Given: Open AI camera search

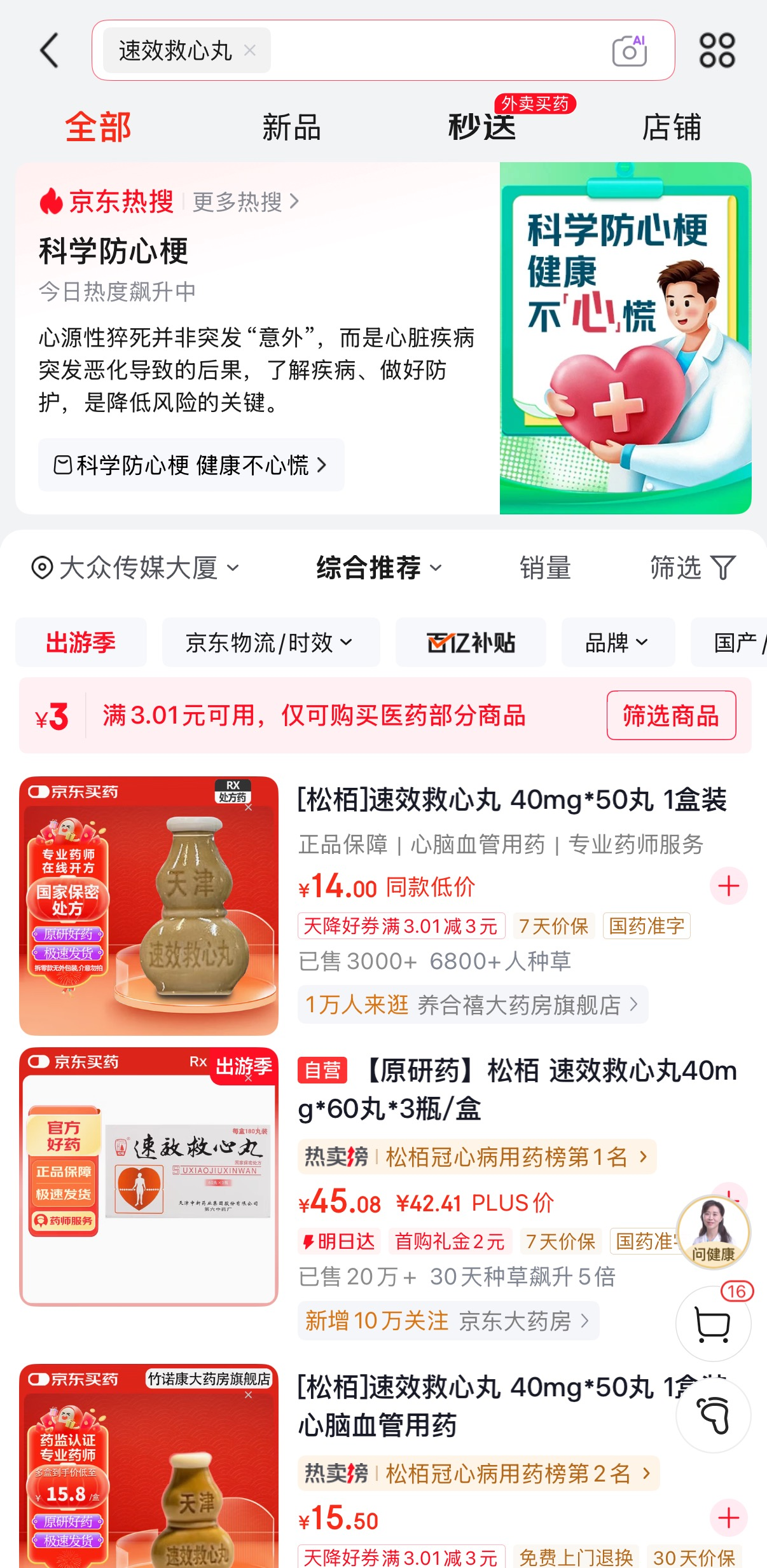Looking at the screenshot, I should click(629, 50).
